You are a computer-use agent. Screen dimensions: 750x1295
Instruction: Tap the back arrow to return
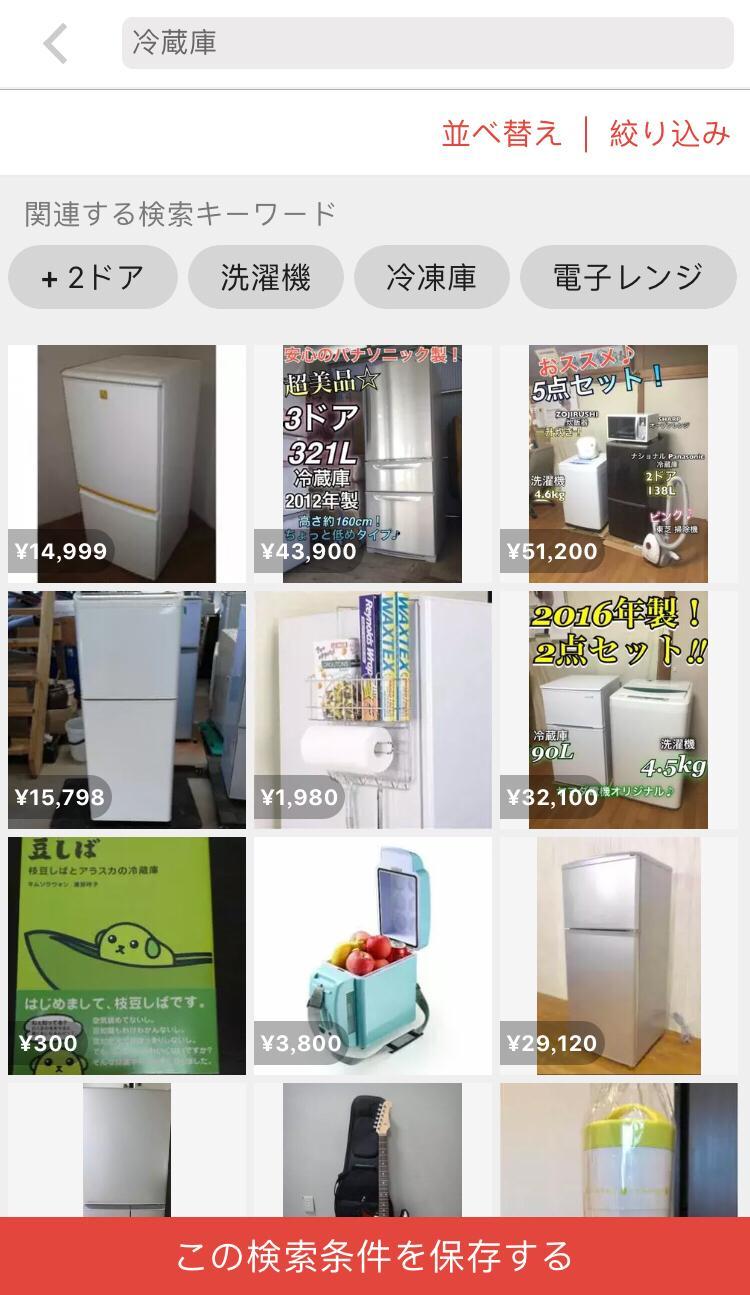click(x=55, y=43)
